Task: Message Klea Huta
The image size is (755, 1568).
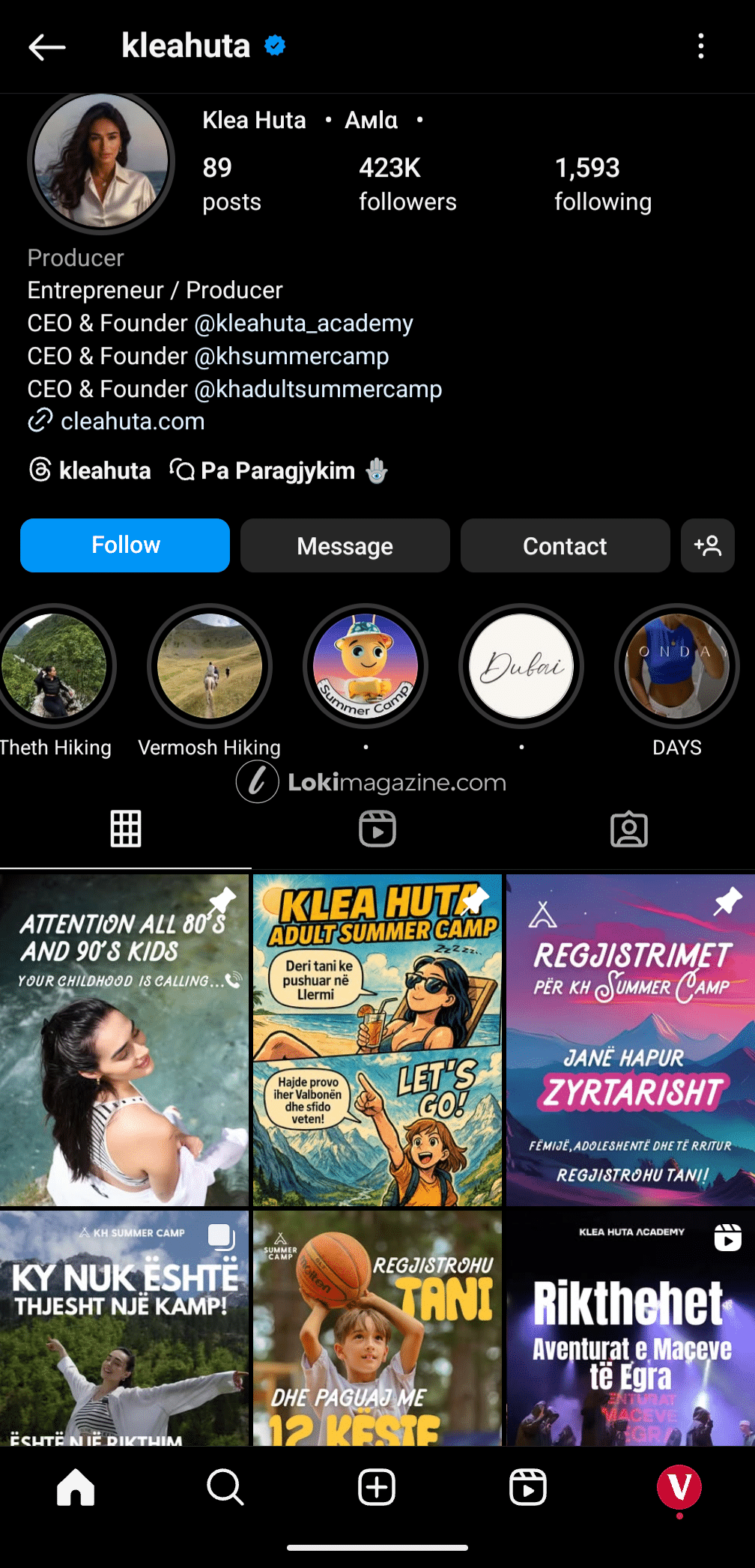Action: (x=345, y=545)
